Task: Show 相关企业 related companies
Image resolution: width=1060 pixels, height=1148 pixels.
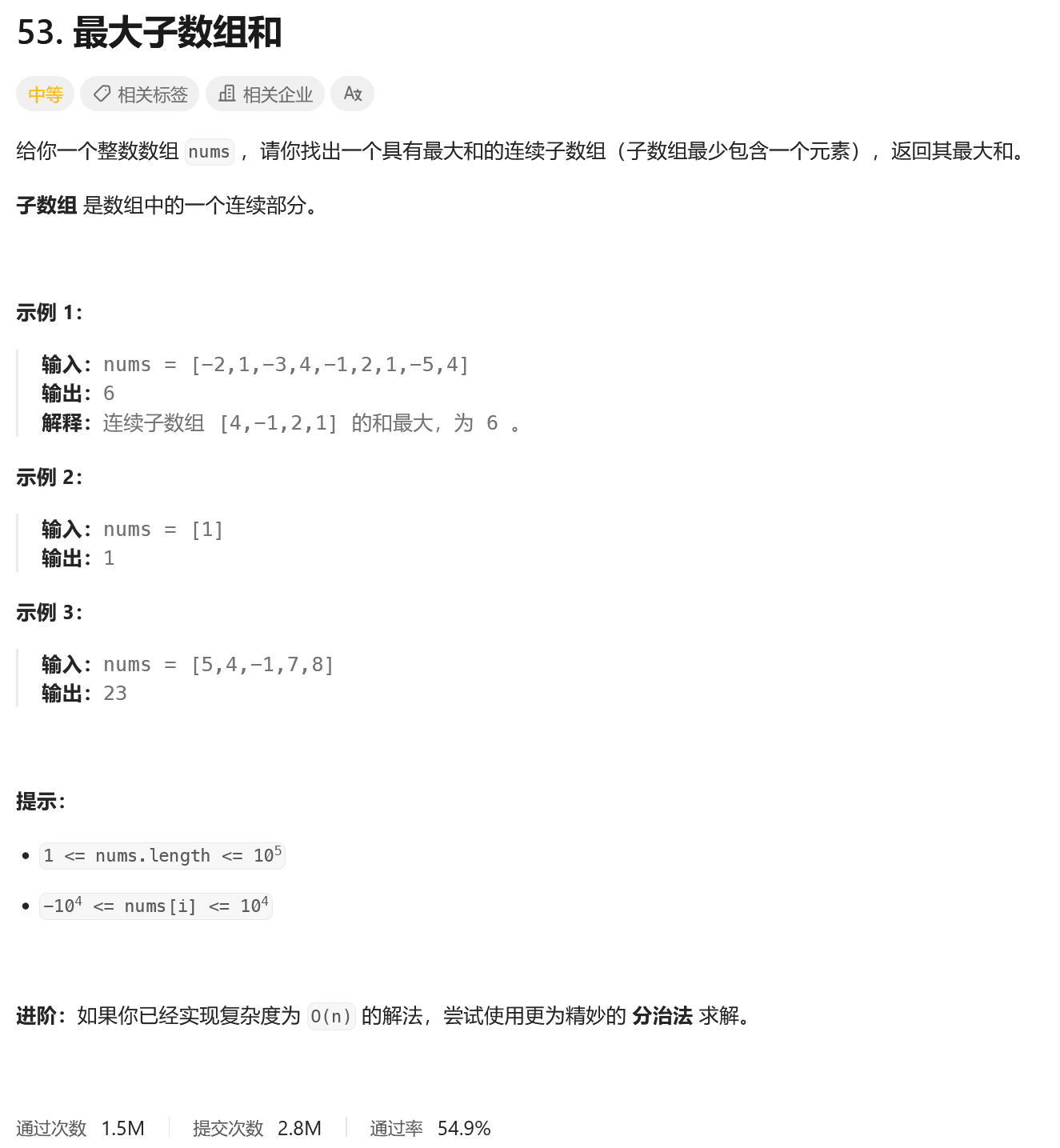Action: pos(265,94)
